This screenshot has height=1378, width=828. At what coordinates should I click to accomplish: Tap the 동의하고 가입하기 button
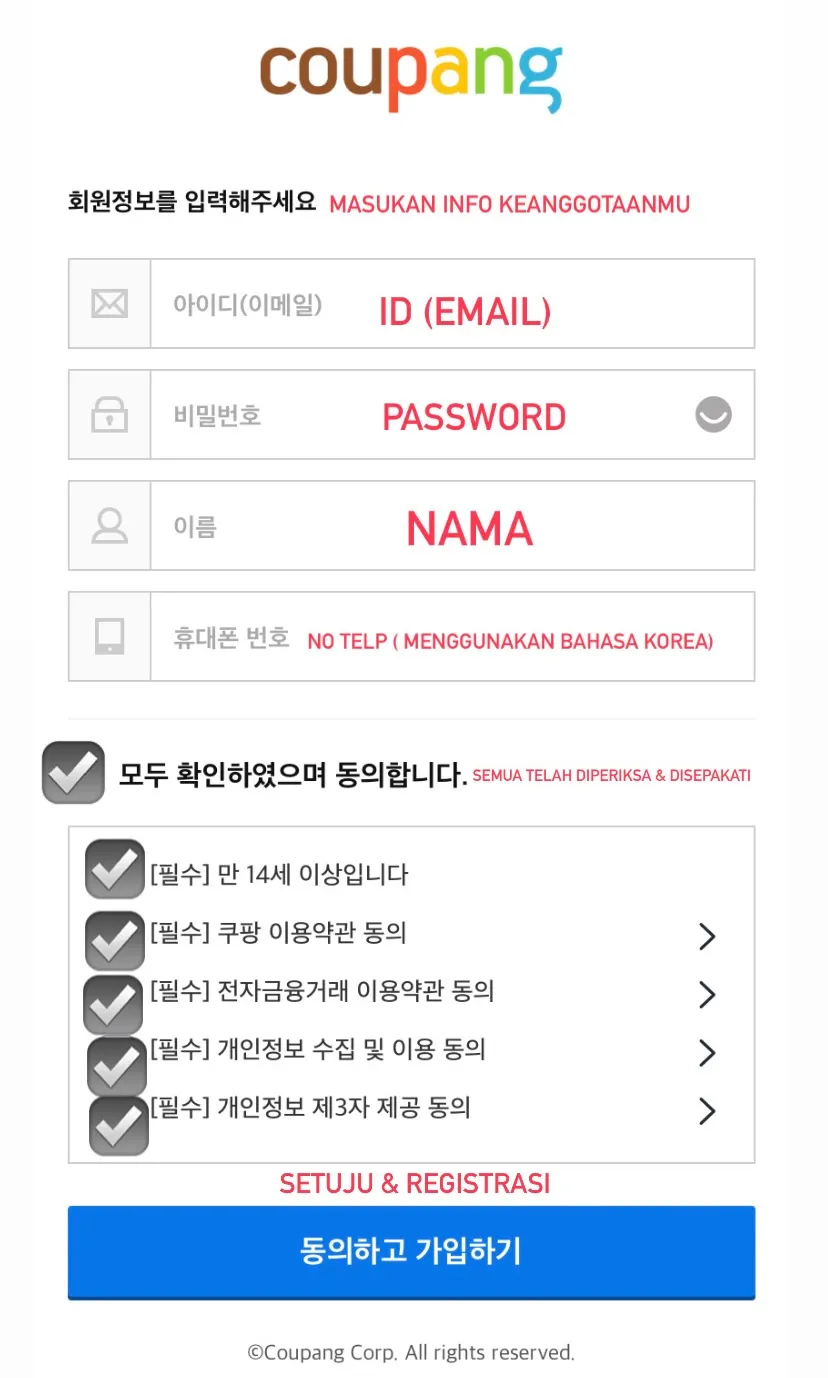[411, 1252]
